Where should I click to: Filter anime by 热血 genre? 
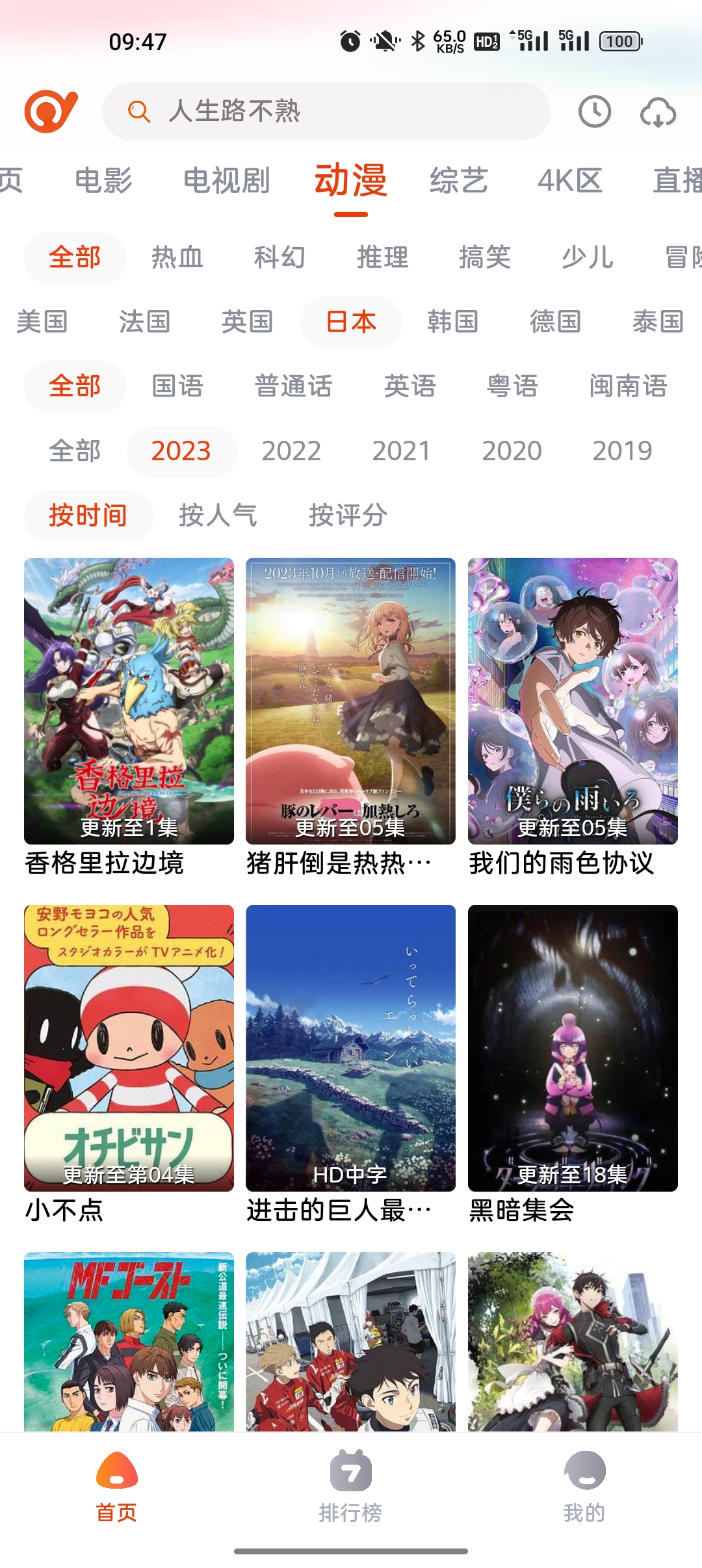[x=177, y=257]
